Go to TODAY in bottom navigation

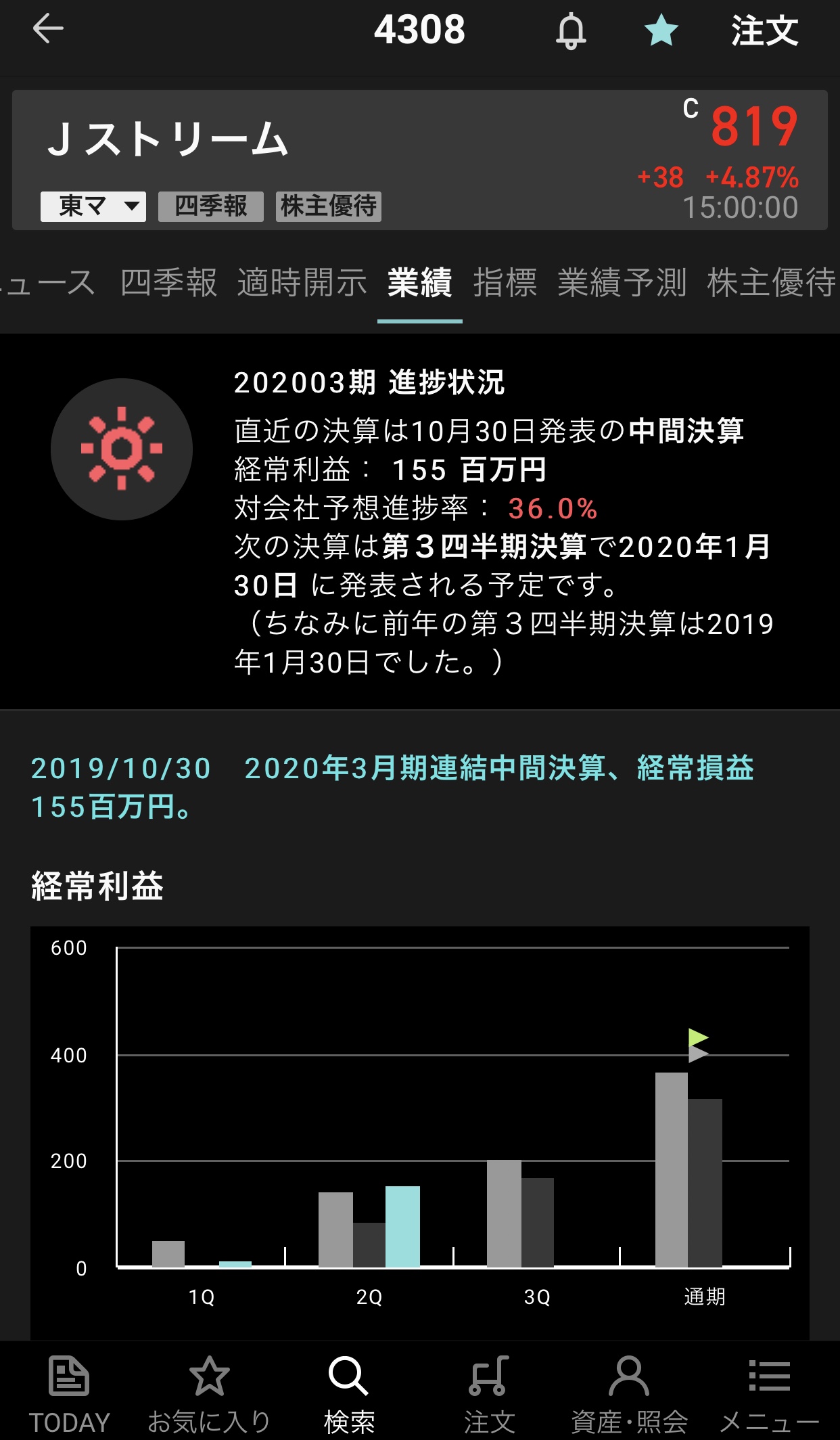coord(69,1394)
